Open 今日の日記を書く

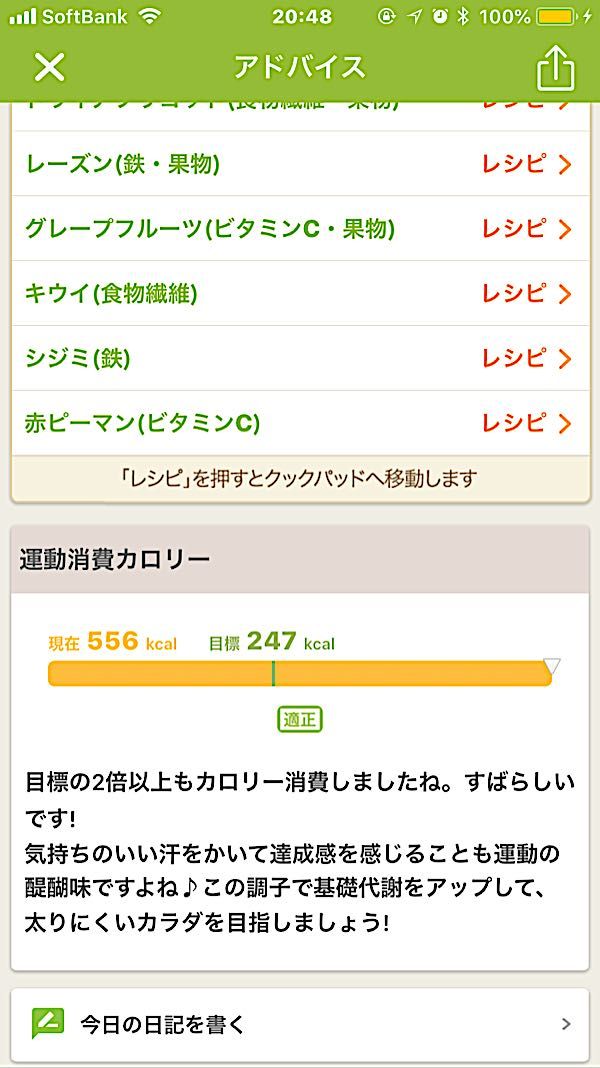click(300, 1024)
